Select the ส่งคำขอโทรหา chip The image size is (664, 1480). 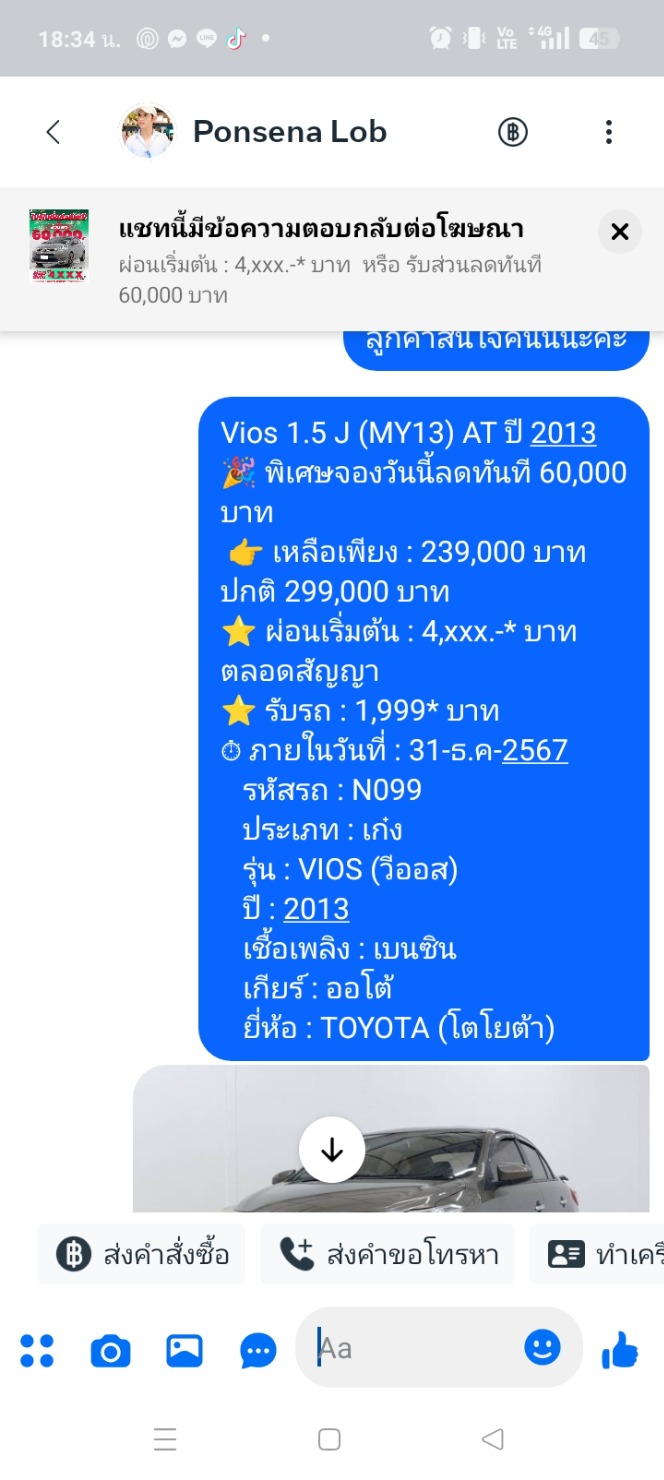[388, 1254]
